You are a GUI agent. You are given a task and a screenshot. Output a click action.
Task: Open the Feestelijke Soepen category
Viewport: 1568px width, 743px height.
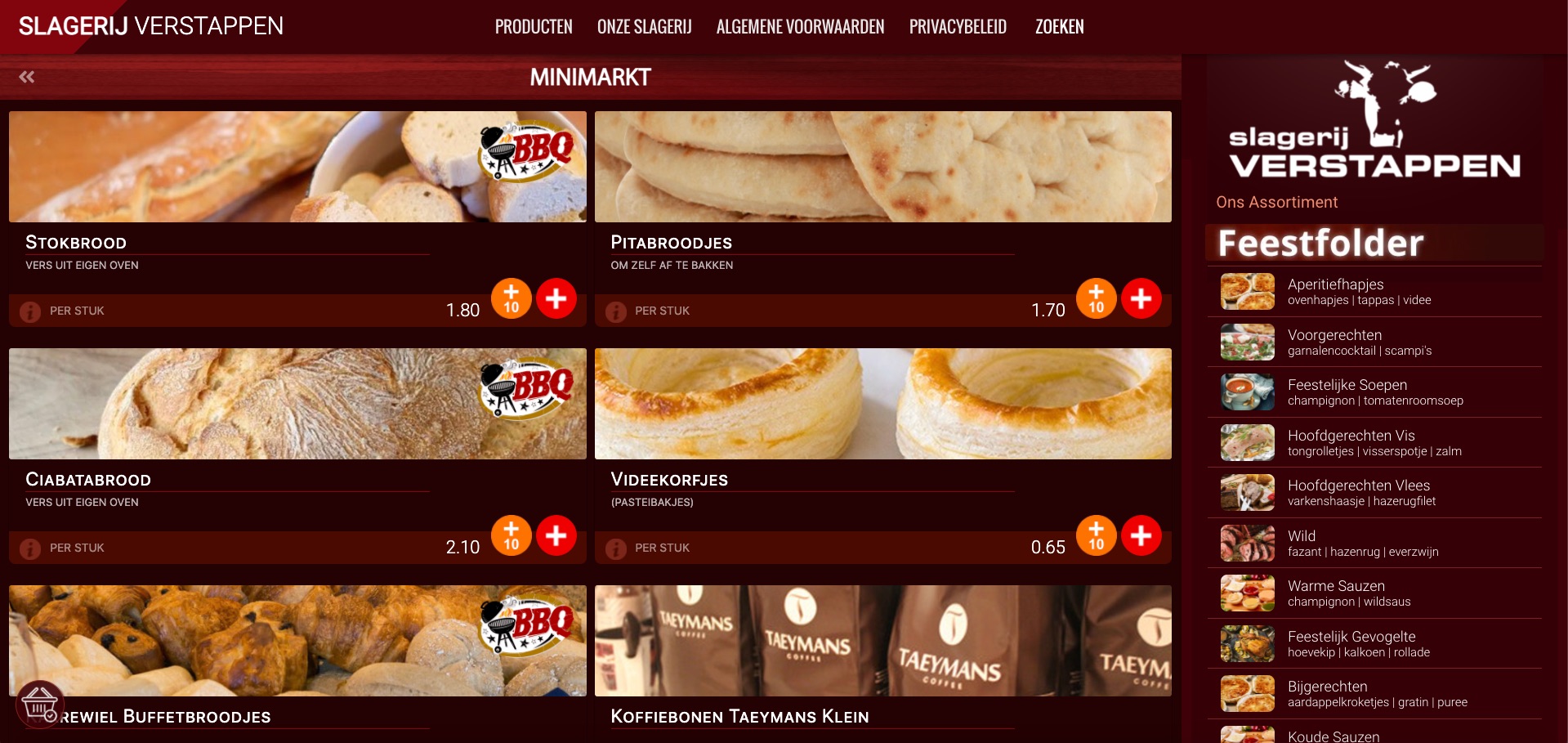[x=1347, y=392]
